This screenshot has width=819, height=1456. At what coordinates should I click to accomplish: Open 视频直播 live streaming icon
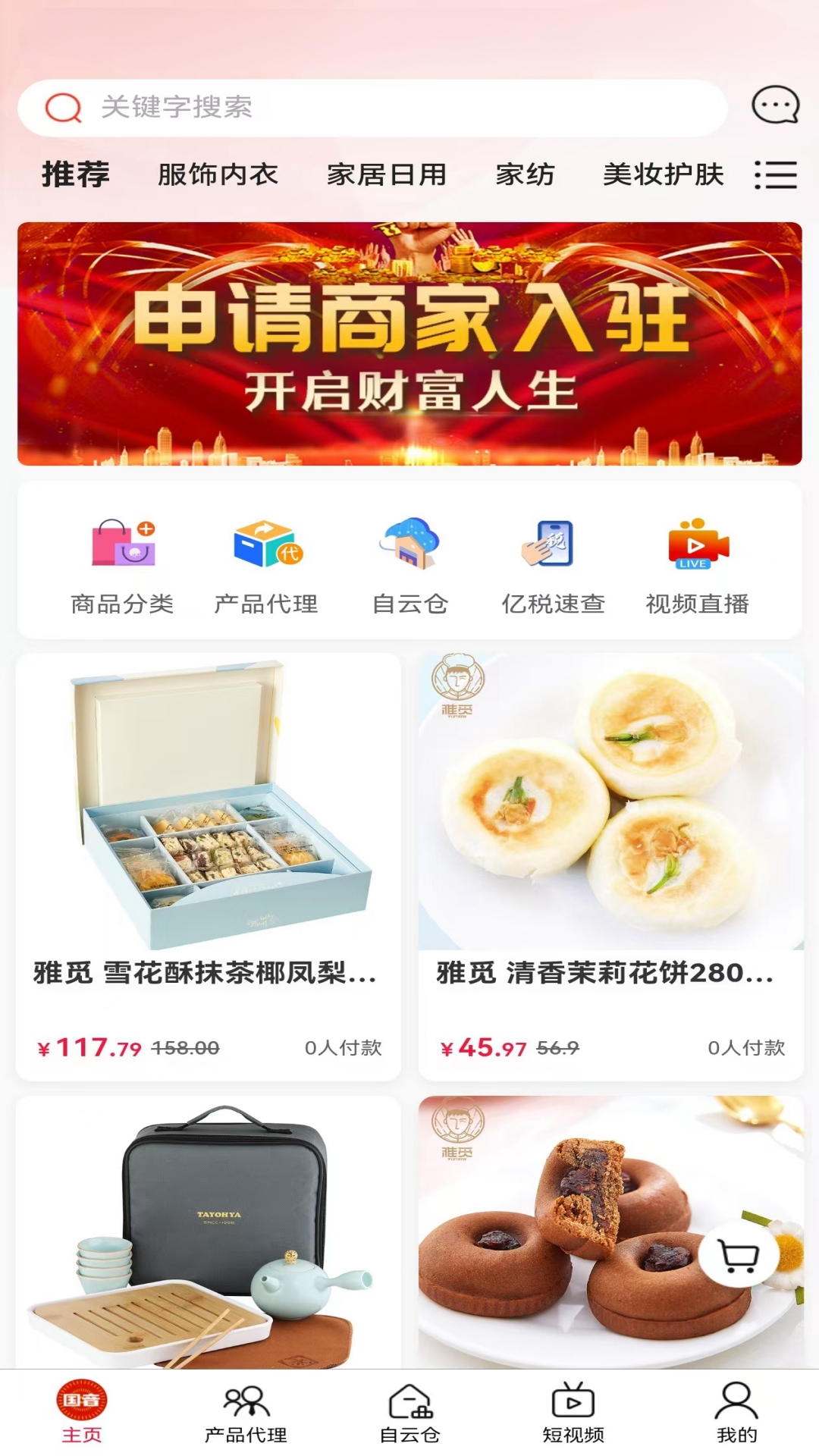pyautogui.click(x=696, y=548)
